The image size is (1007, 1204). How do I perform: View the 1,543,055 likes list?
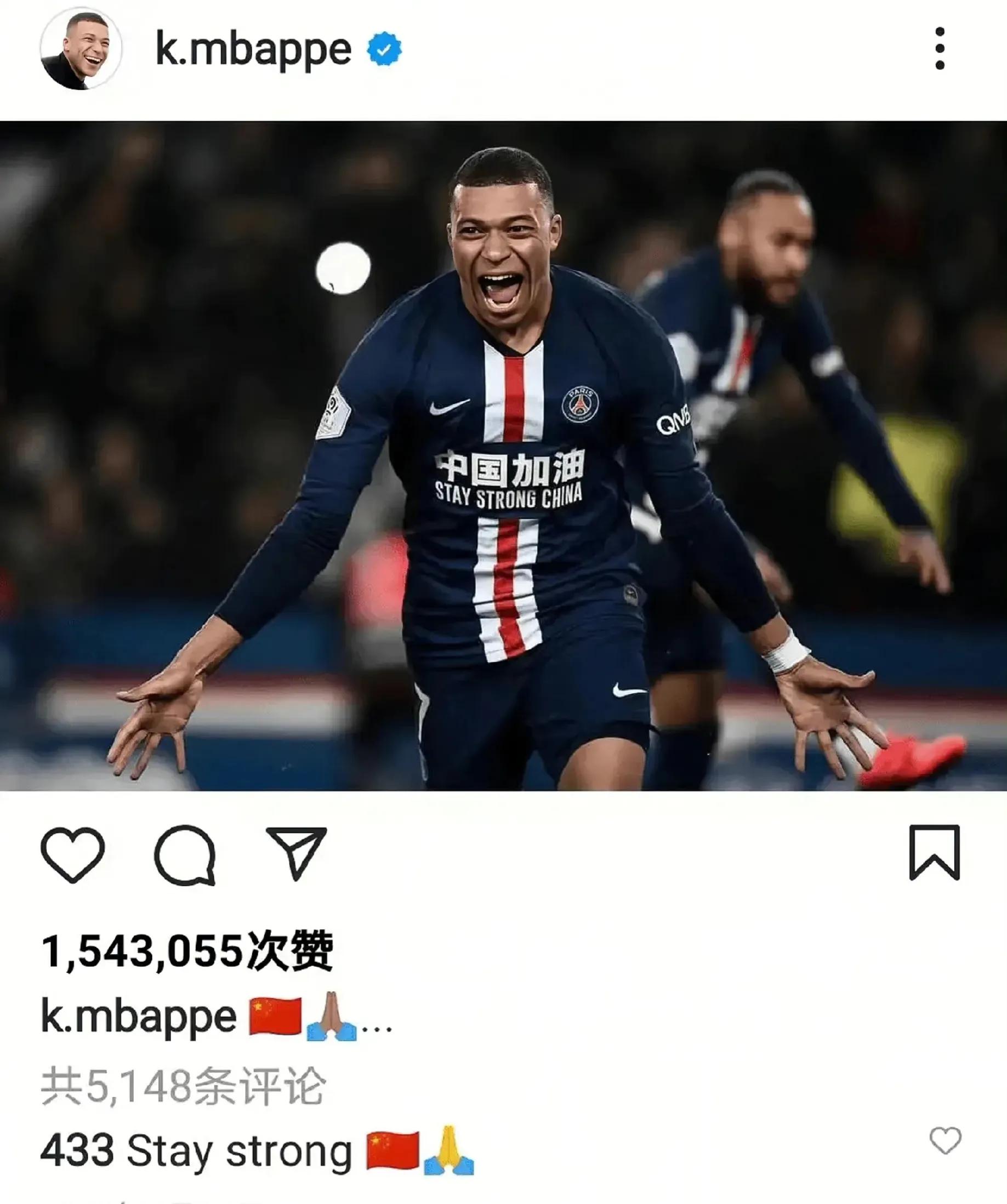point(187,952)
